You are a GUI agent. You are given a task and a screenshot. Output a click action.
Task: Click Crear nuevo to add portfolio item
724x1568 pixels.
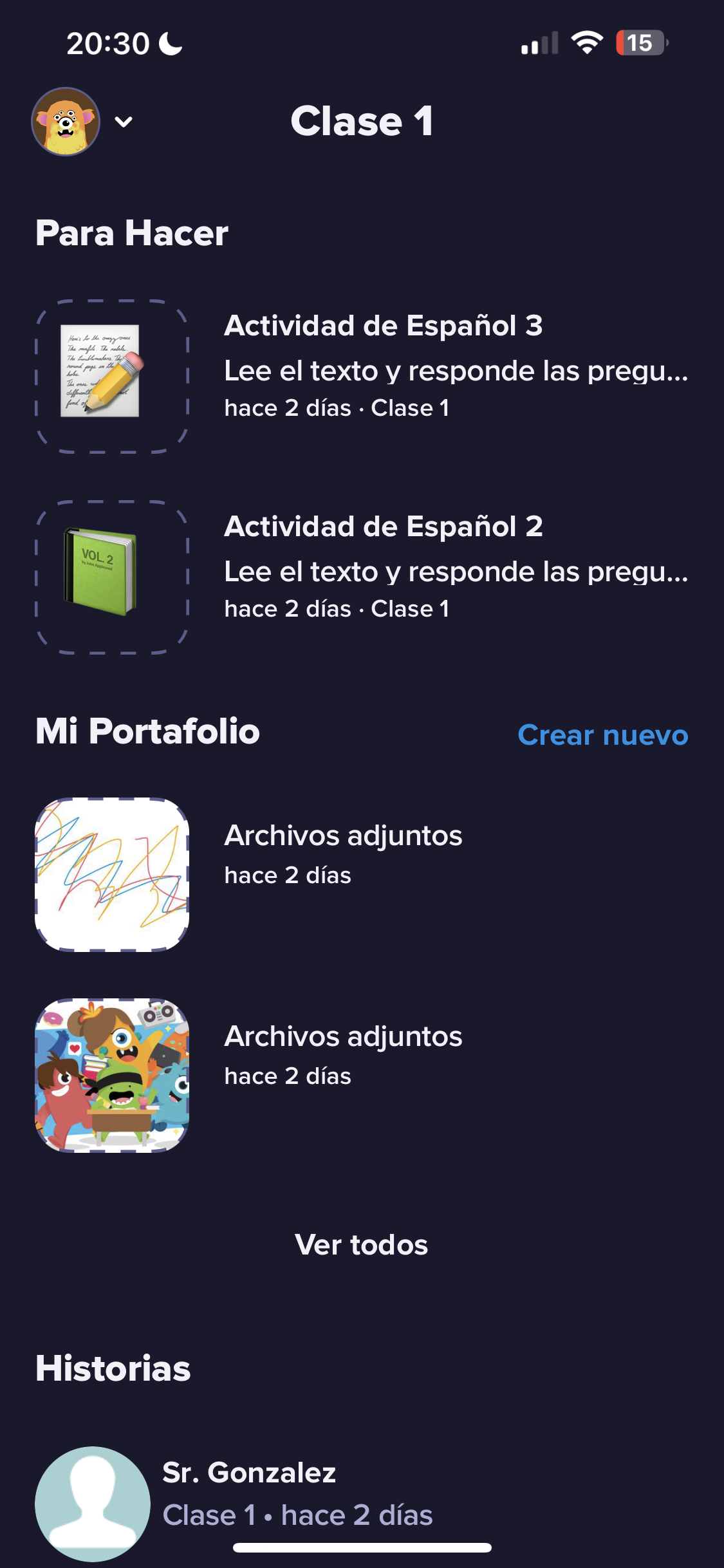(x=602, y=736)
